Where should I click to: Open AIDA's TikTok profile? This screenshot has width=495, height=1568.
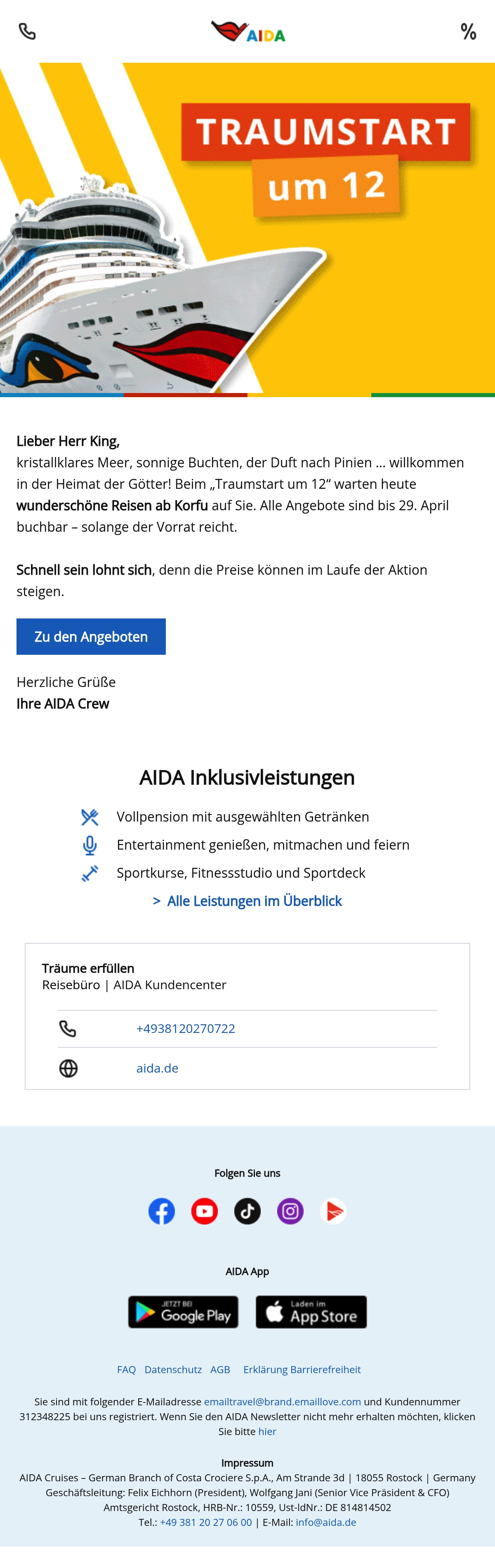pos(247,1211)
